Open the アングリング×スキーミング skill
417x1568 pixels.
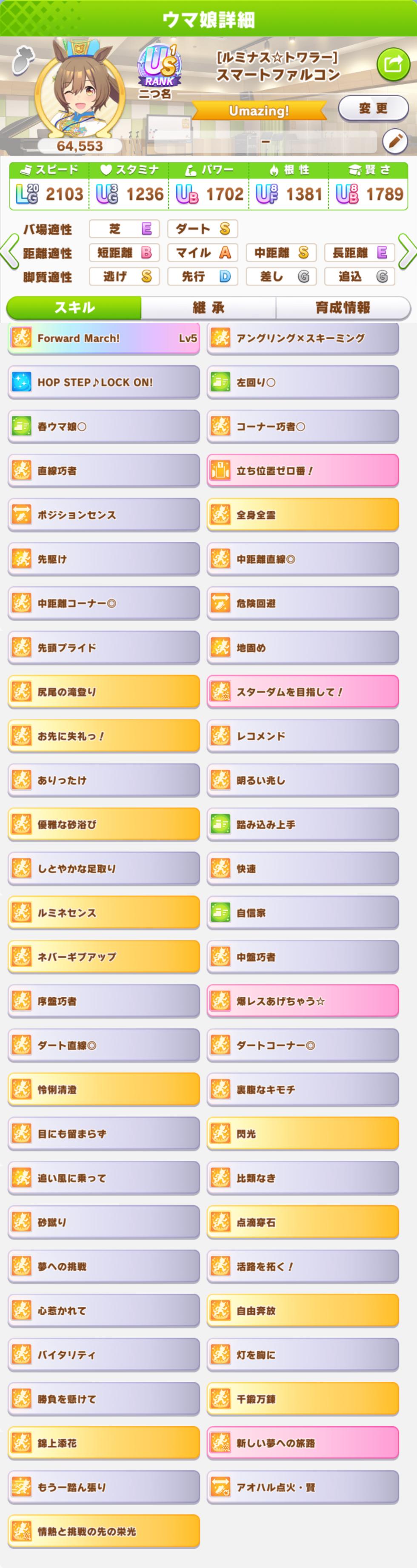pyautogui.click(x=303, y=338)
